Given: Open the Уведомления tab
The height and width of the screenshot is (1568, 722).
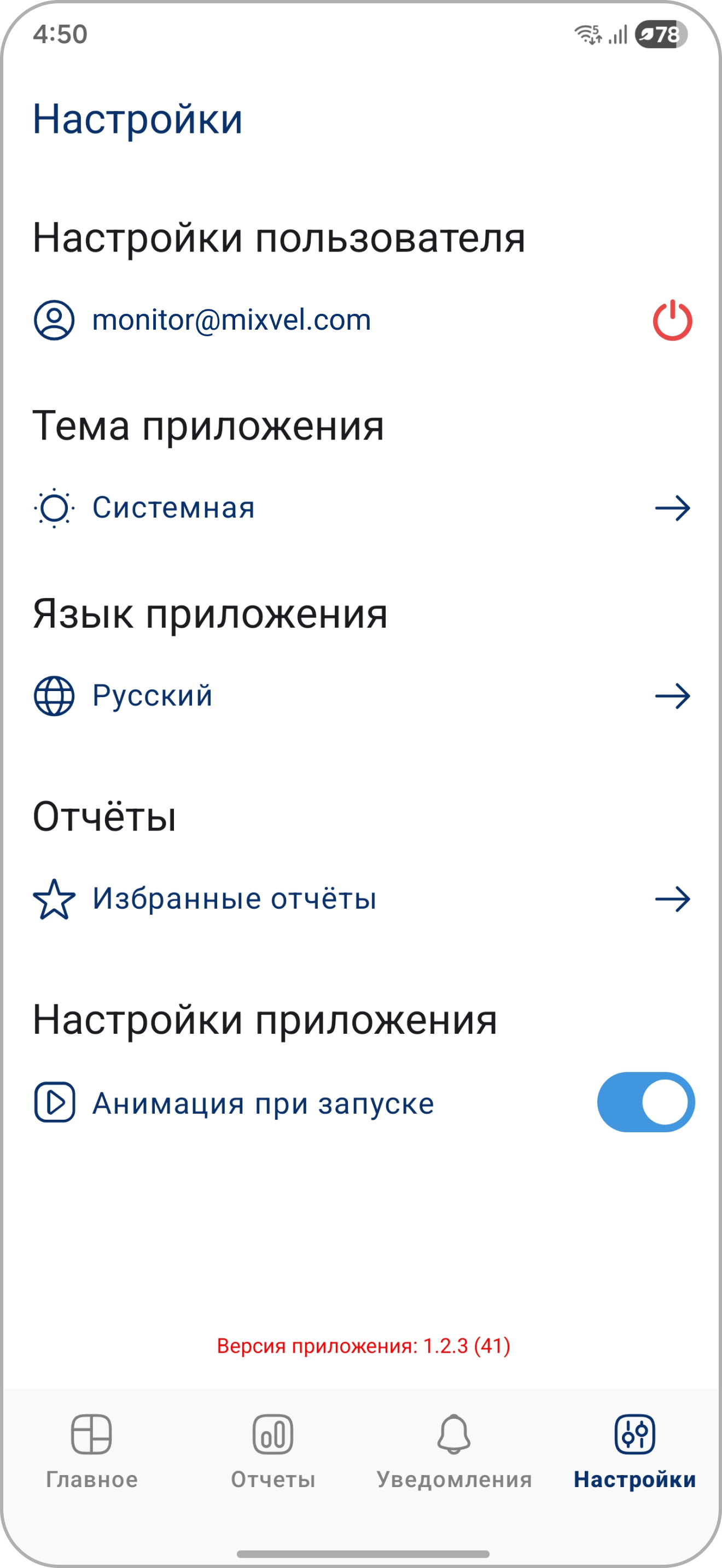Looking at the screenshot, I should tap(454, 1451).
